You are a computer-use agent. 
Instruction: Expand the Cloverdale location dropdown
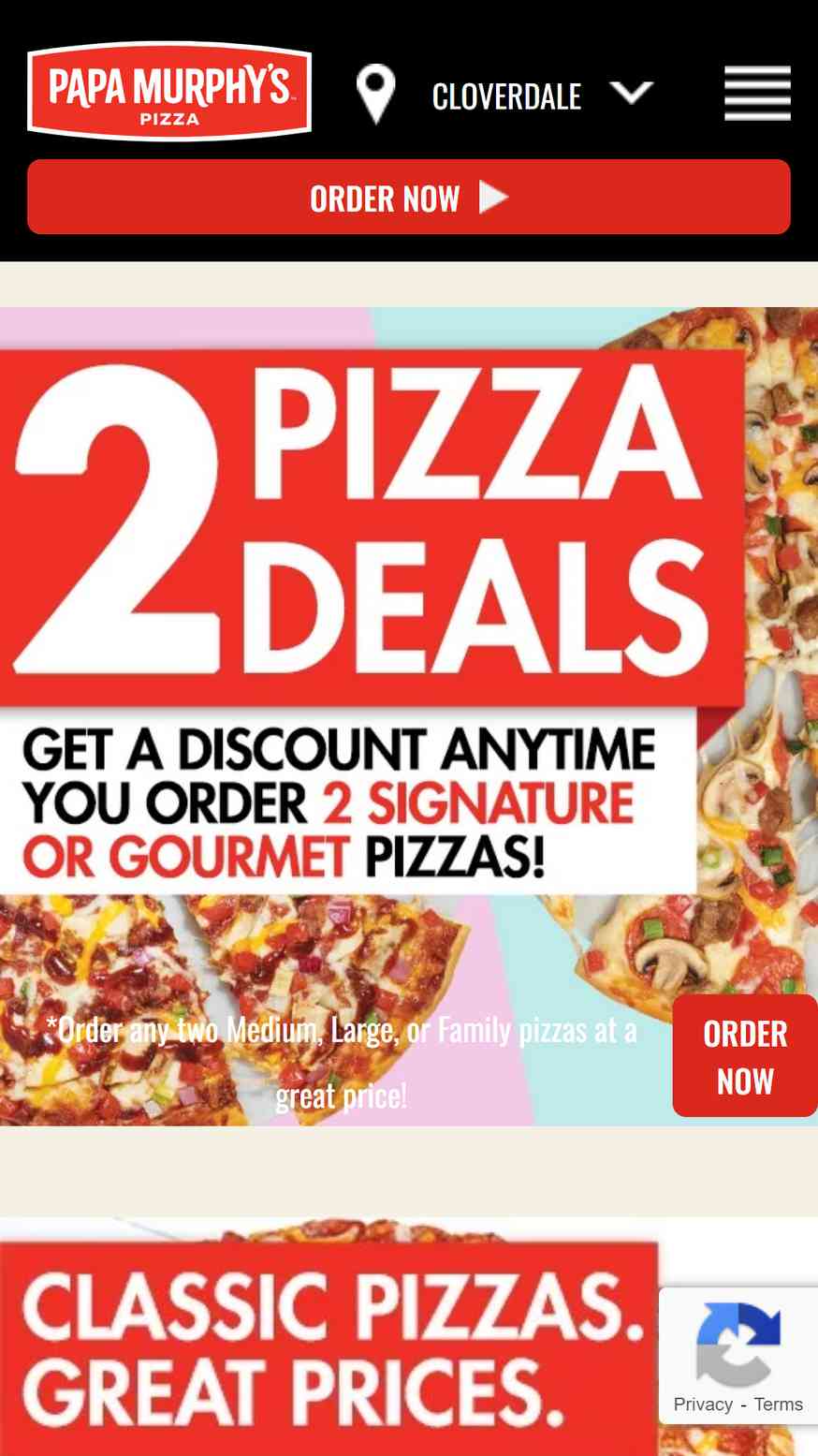[632, 93]
